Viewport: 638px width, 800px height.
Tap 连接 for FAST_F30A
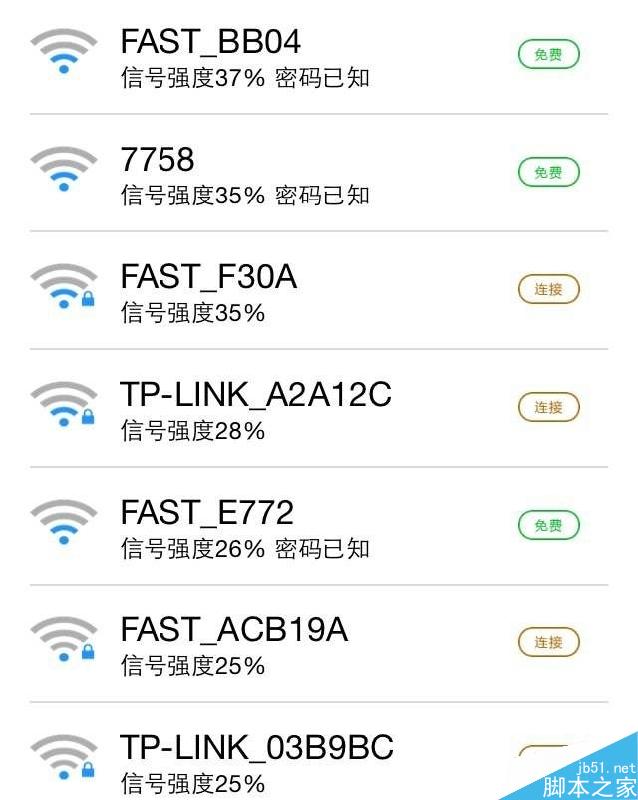coord(548,290)
